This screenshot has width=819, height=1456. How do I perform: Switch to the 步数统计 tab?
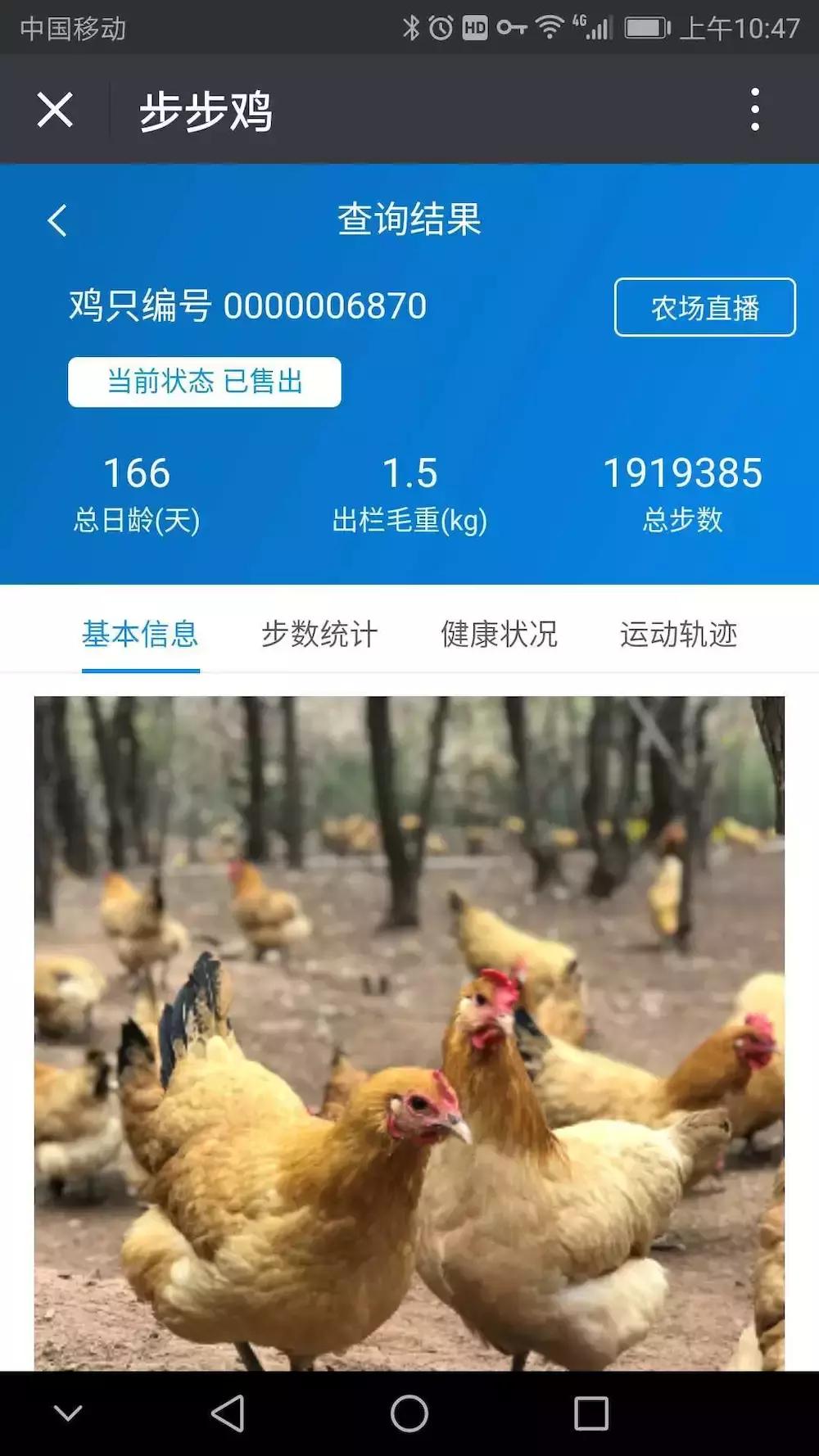click(x=318, y=633)
